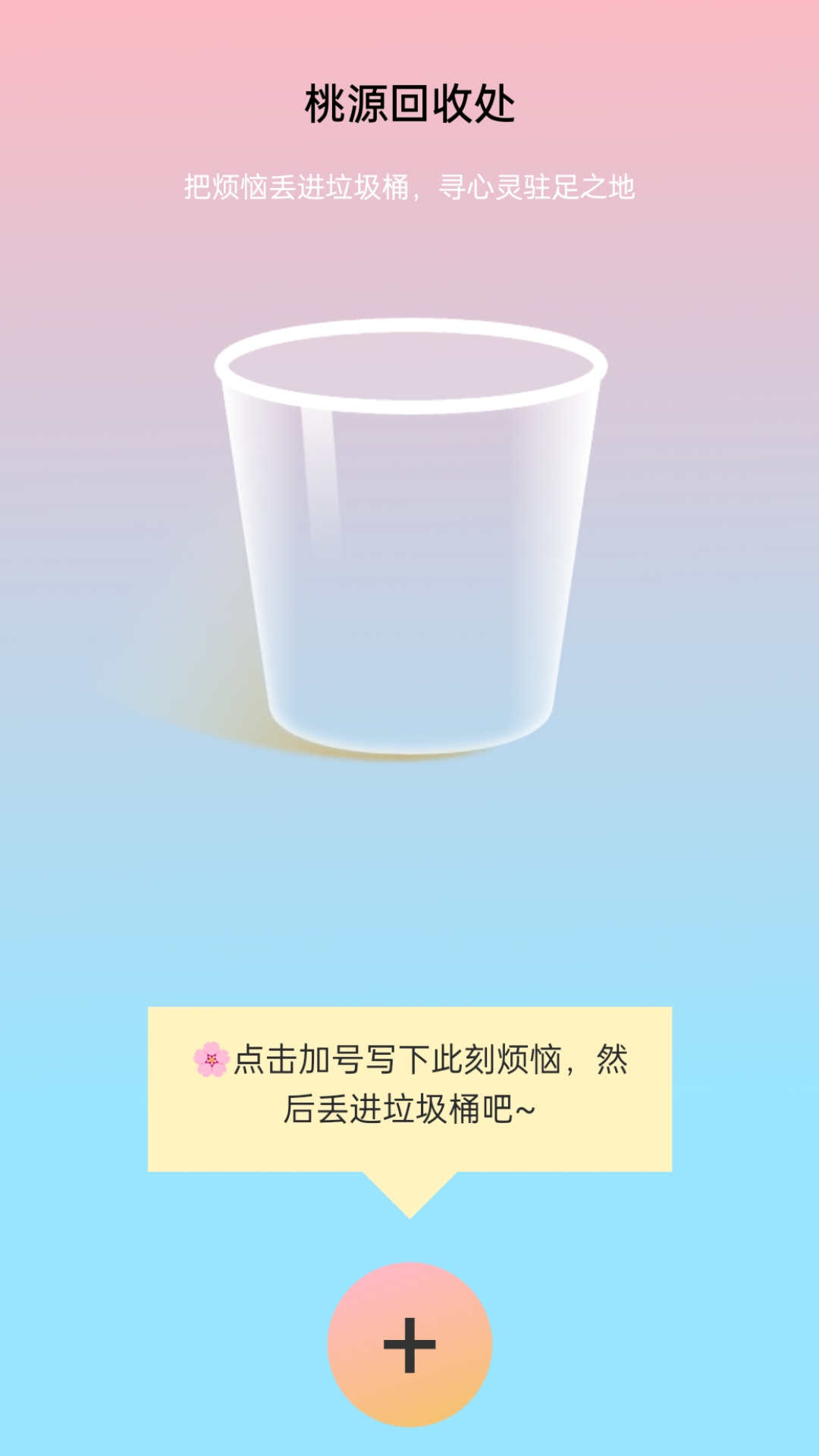The width and height of the screenshot is (819, 1456).
Task: Tap the subtitle 把烦恼丢进垃圾桶 text
Action: click(409, 186)
